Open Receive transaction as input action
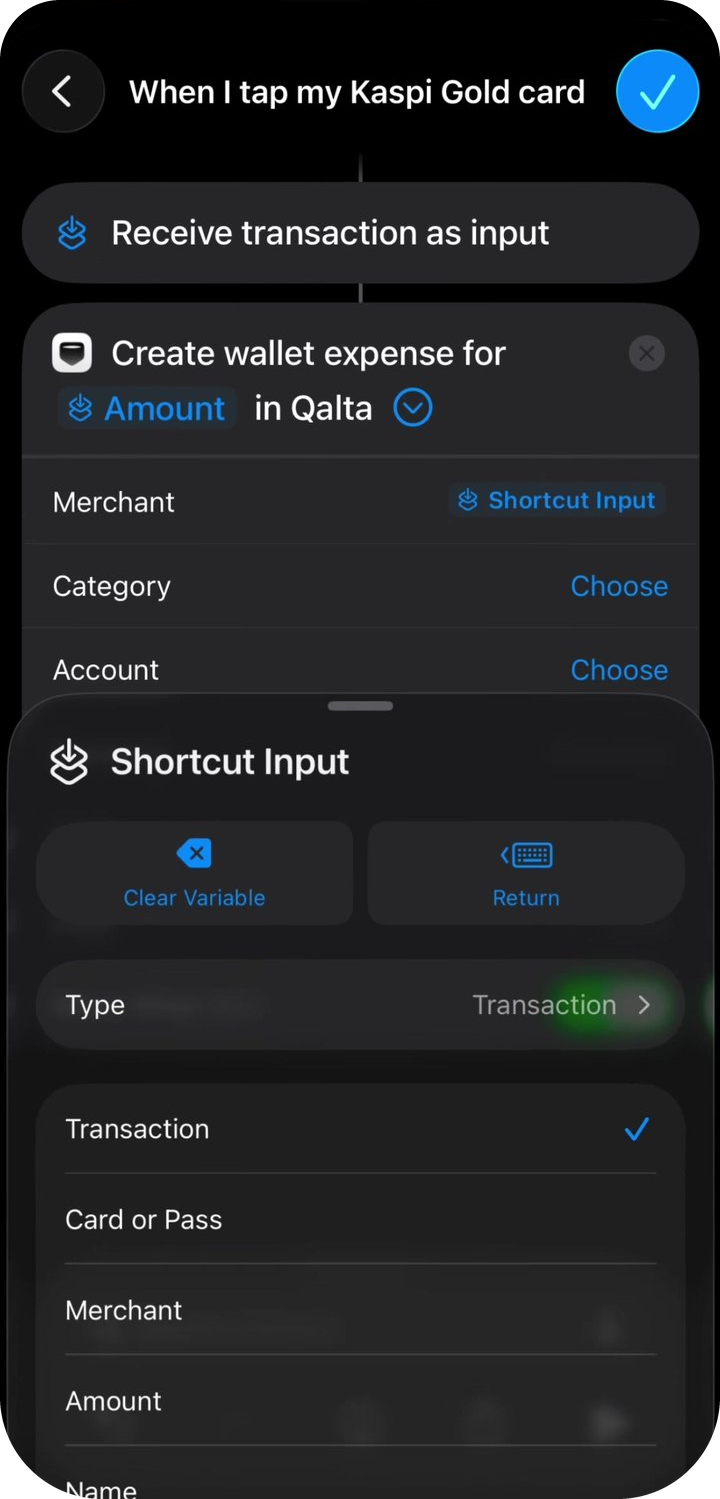 tap(360, 233)
